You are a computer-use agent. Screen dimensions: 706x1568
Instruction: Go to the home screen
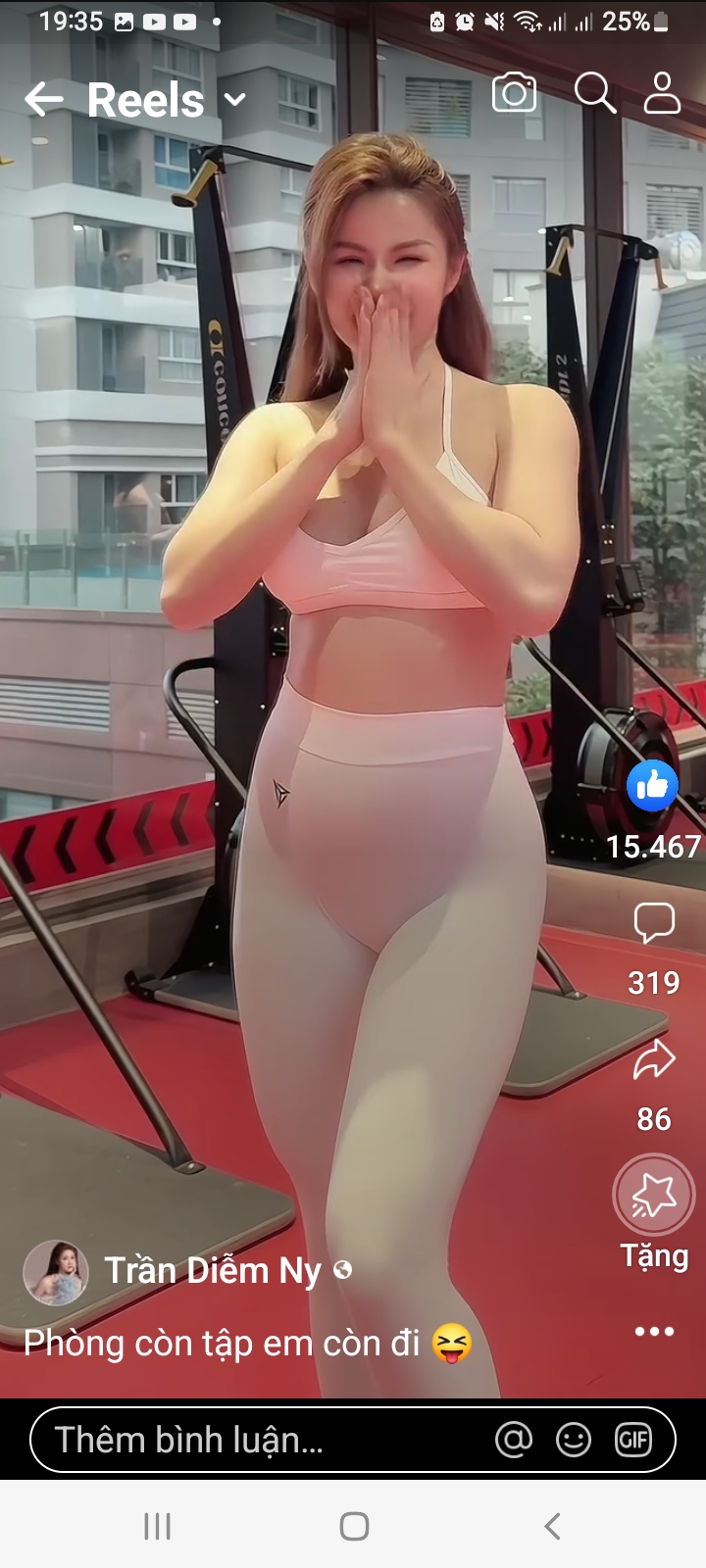click(354, 1526)
